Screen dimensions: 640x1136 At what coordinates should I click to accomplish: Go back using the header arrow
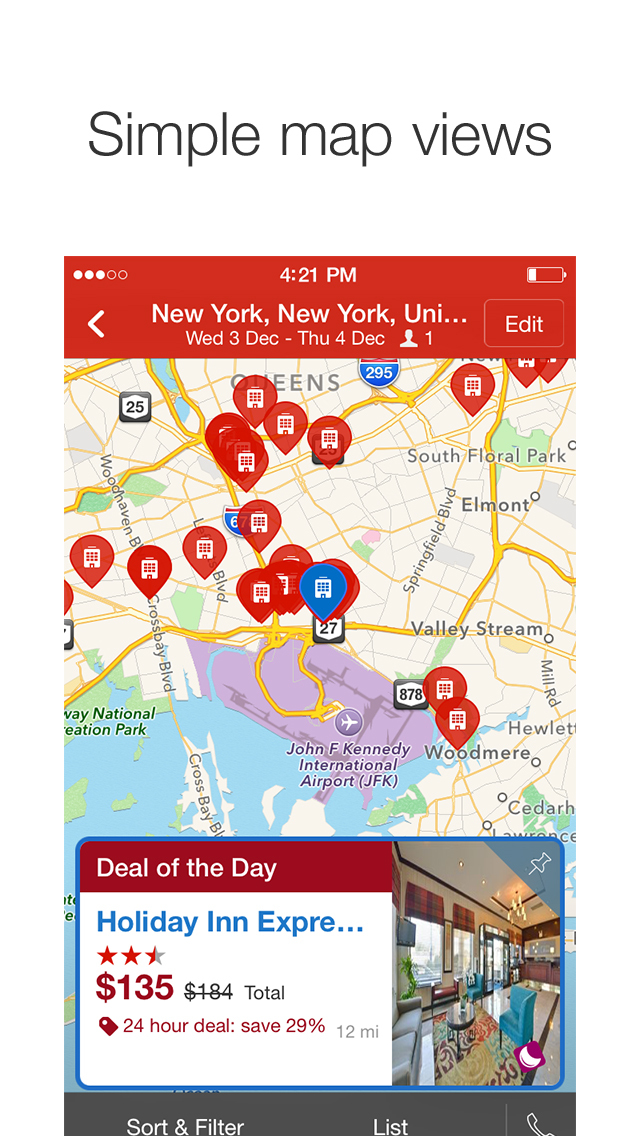pyautogui.click(x=96, y=324)
